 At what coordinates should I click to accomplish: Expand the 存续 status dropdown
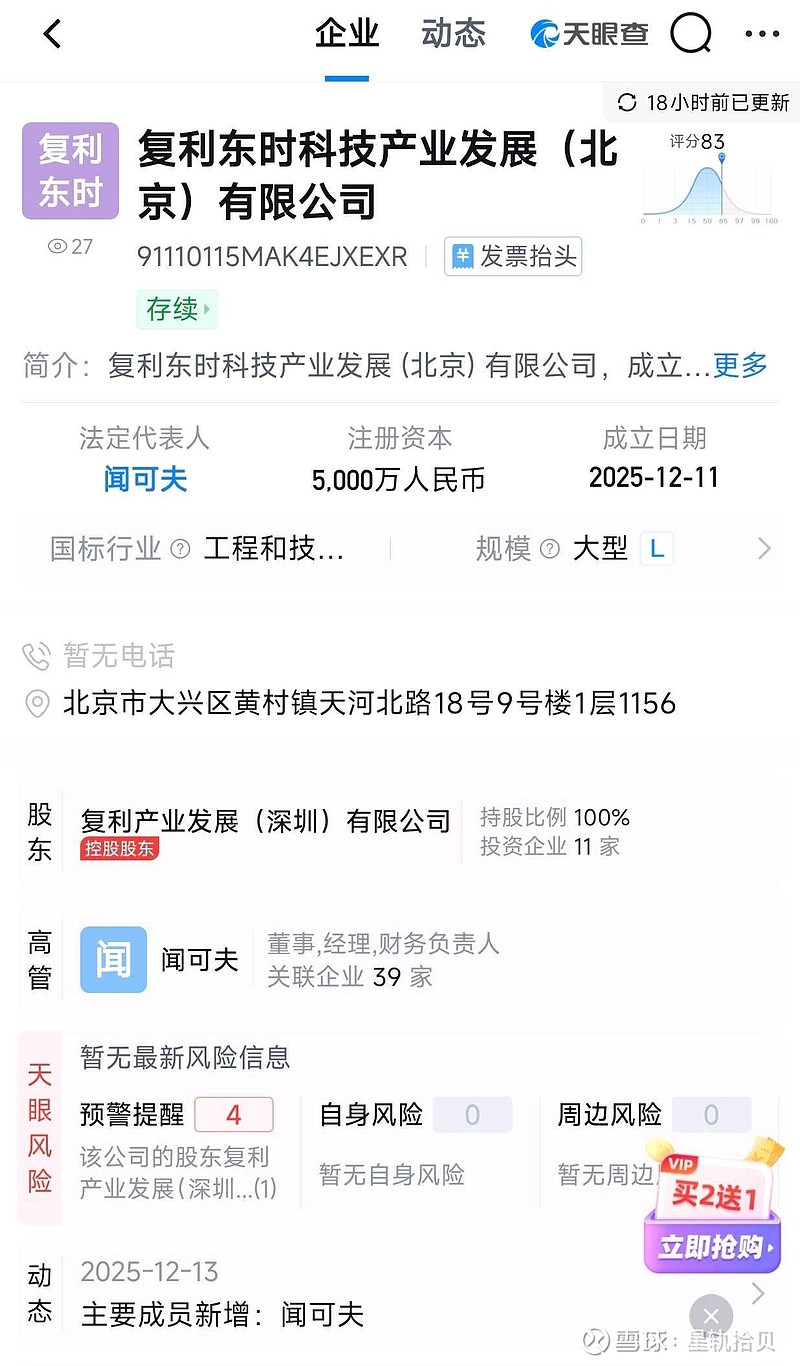(177, 310)
